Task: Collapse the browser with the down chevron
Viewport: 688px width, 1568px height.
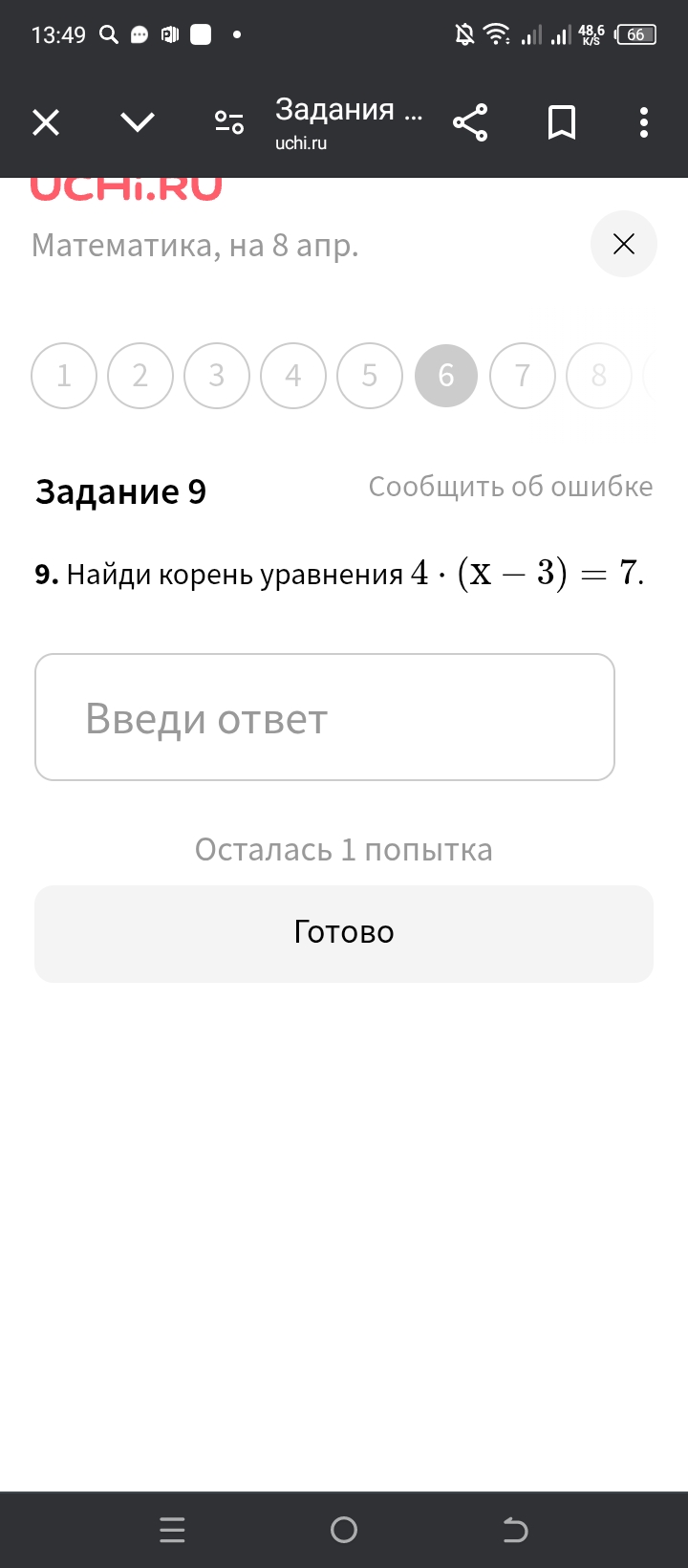Action: coord(138,122)
